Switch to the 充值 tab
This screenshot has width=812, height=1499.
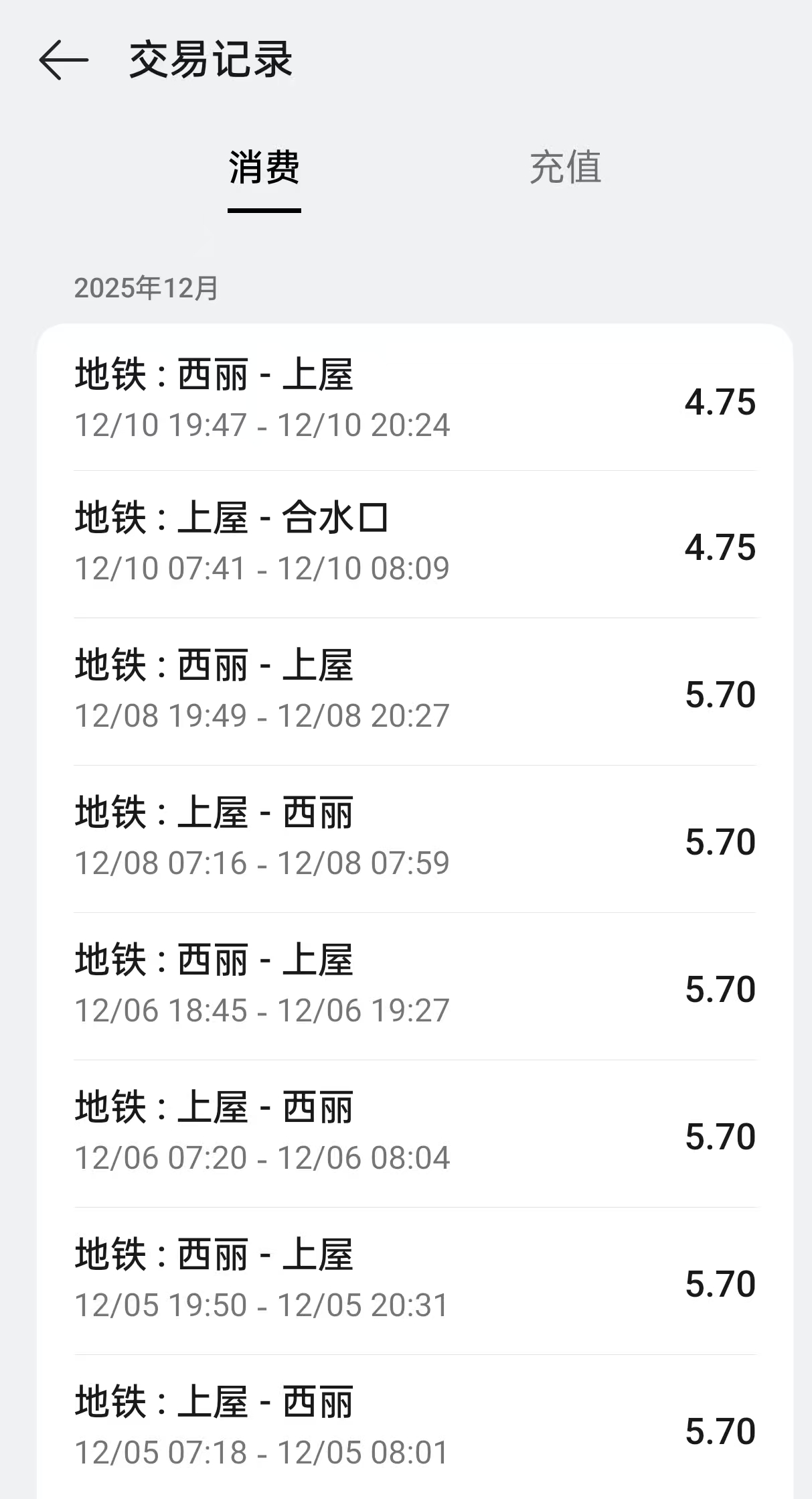(566, 169)
